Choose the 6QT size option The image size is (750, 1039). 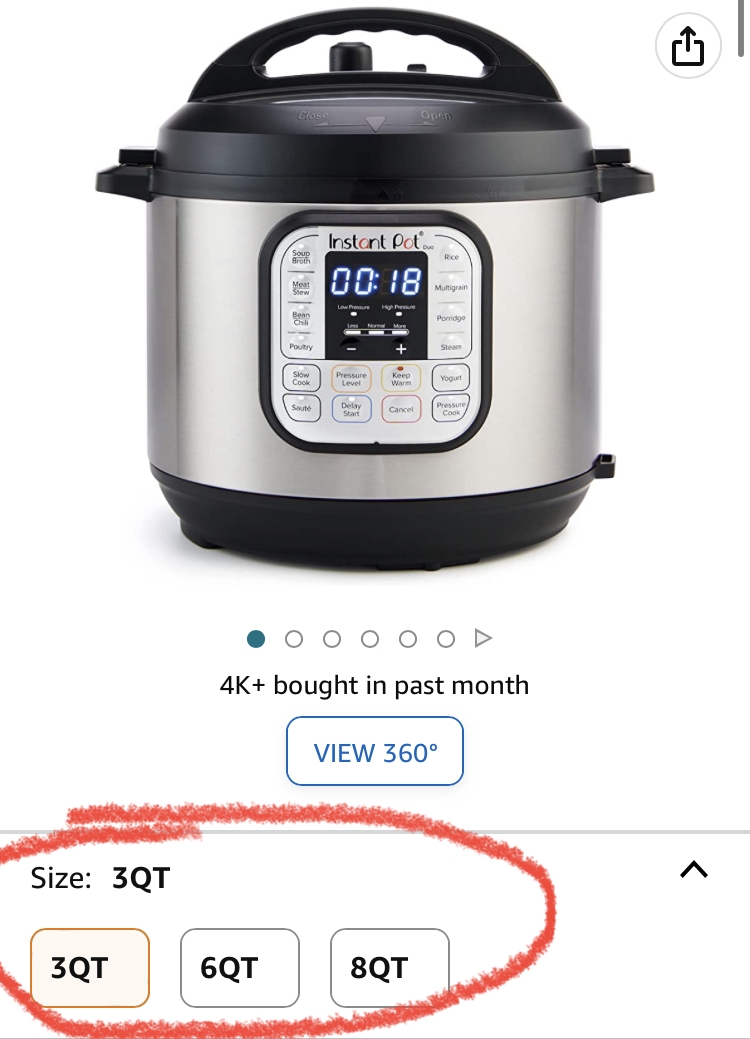[239, 967]
